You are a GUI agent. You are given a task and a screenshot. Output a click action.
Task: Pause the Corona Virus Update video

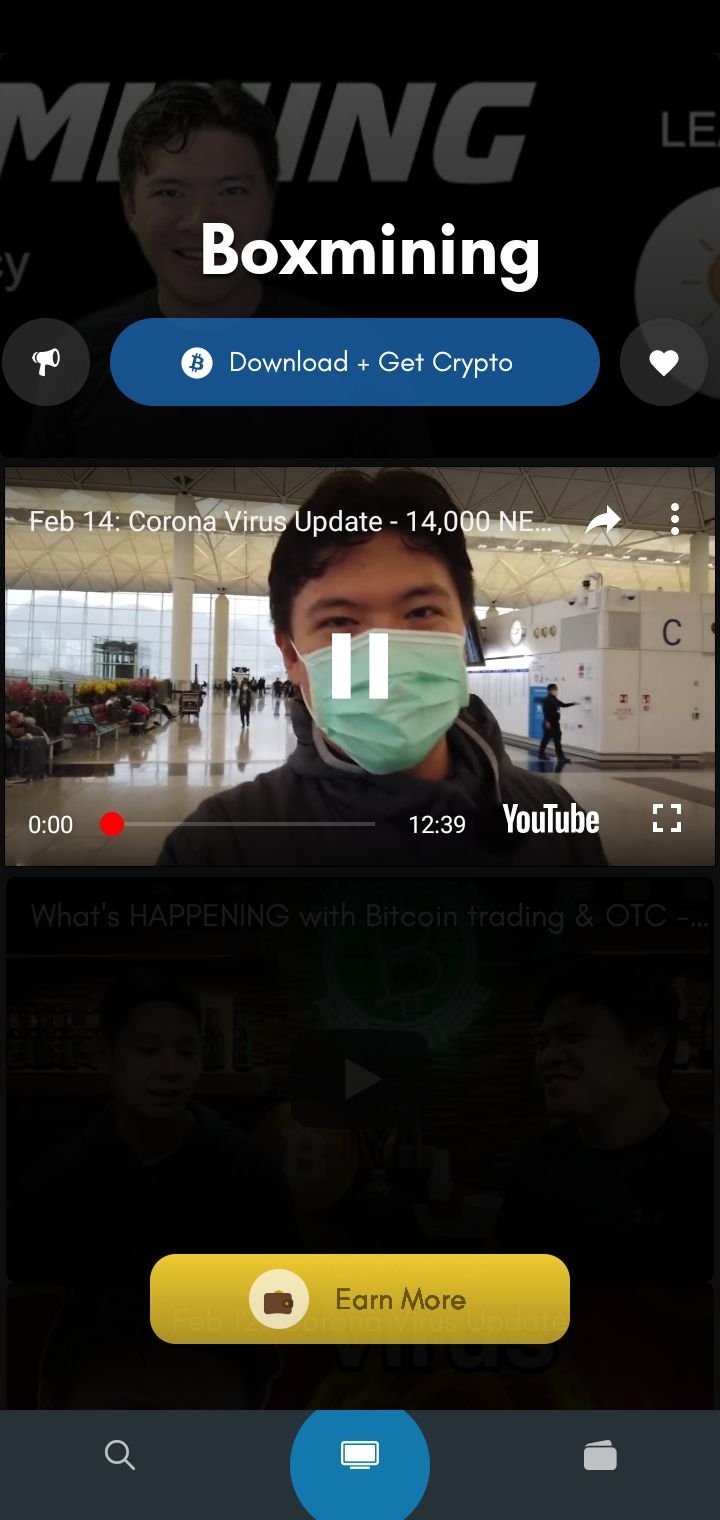[x=360, y=665]
